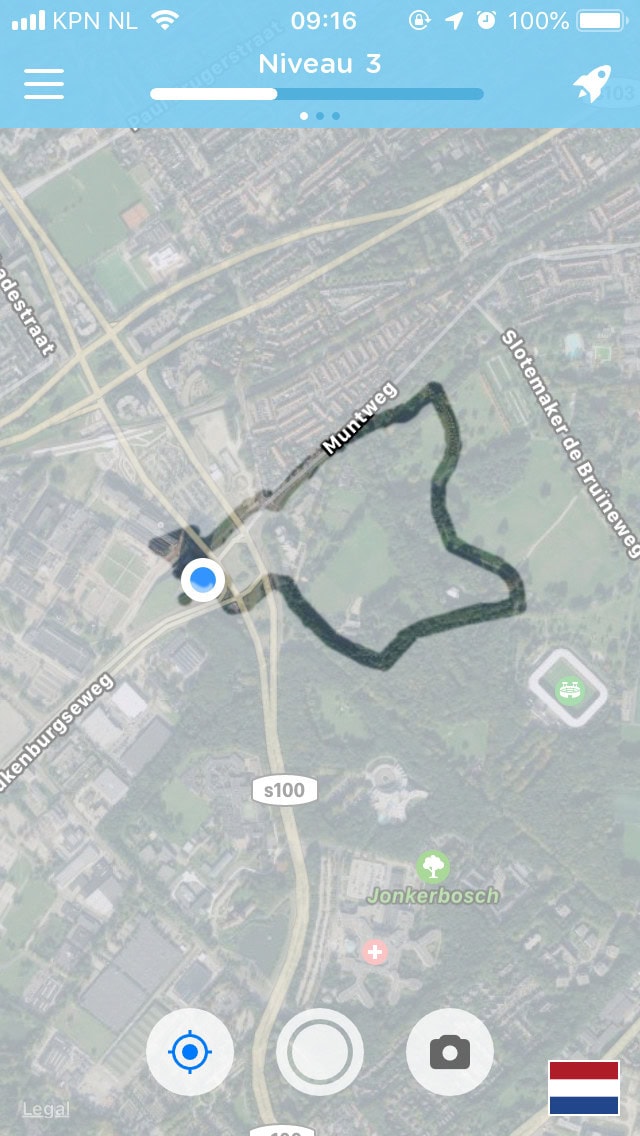Screen dimensions: 640x1136
Task: Tap the Jonkerbosch park marker
Action: tap(433, 866)
